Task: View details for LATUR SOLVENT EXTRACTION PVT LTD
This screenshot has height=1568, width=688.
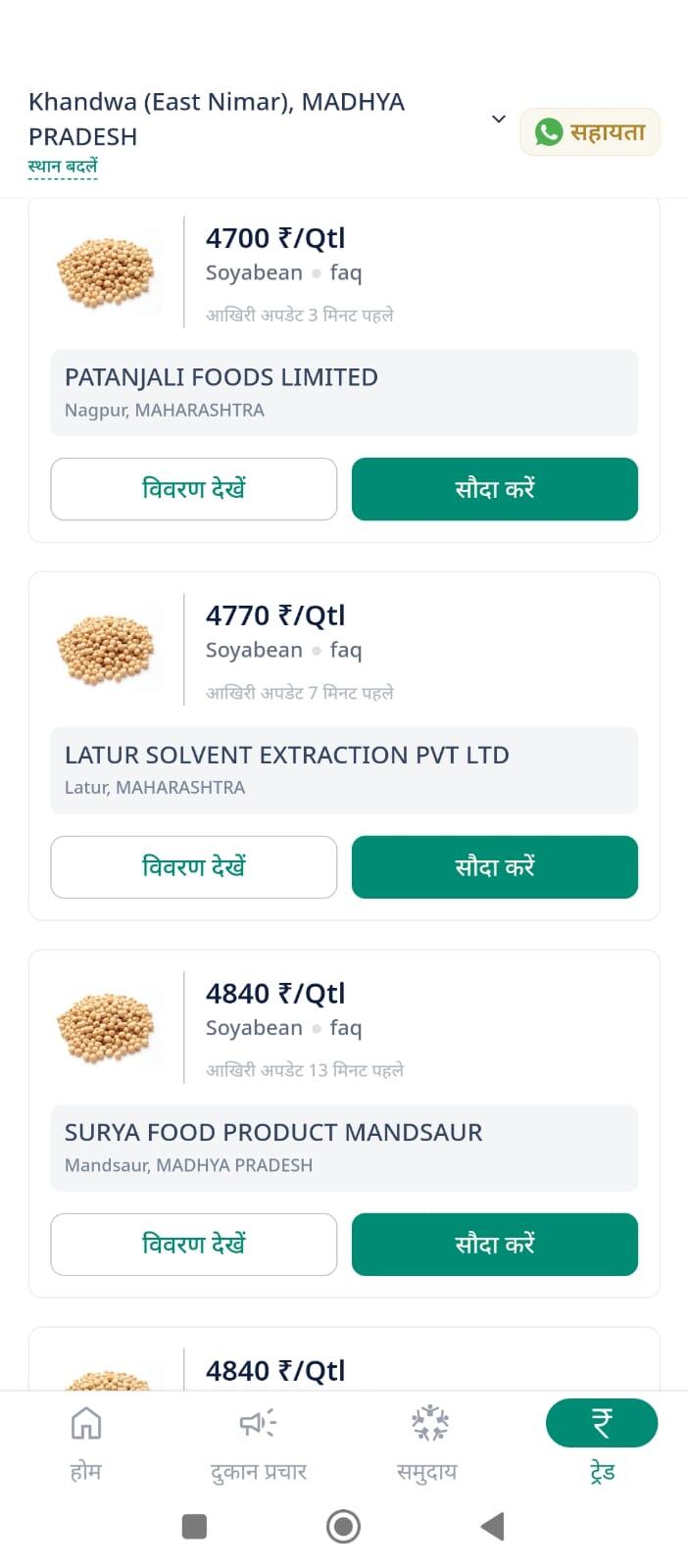Action: click(x=194, y=867)
